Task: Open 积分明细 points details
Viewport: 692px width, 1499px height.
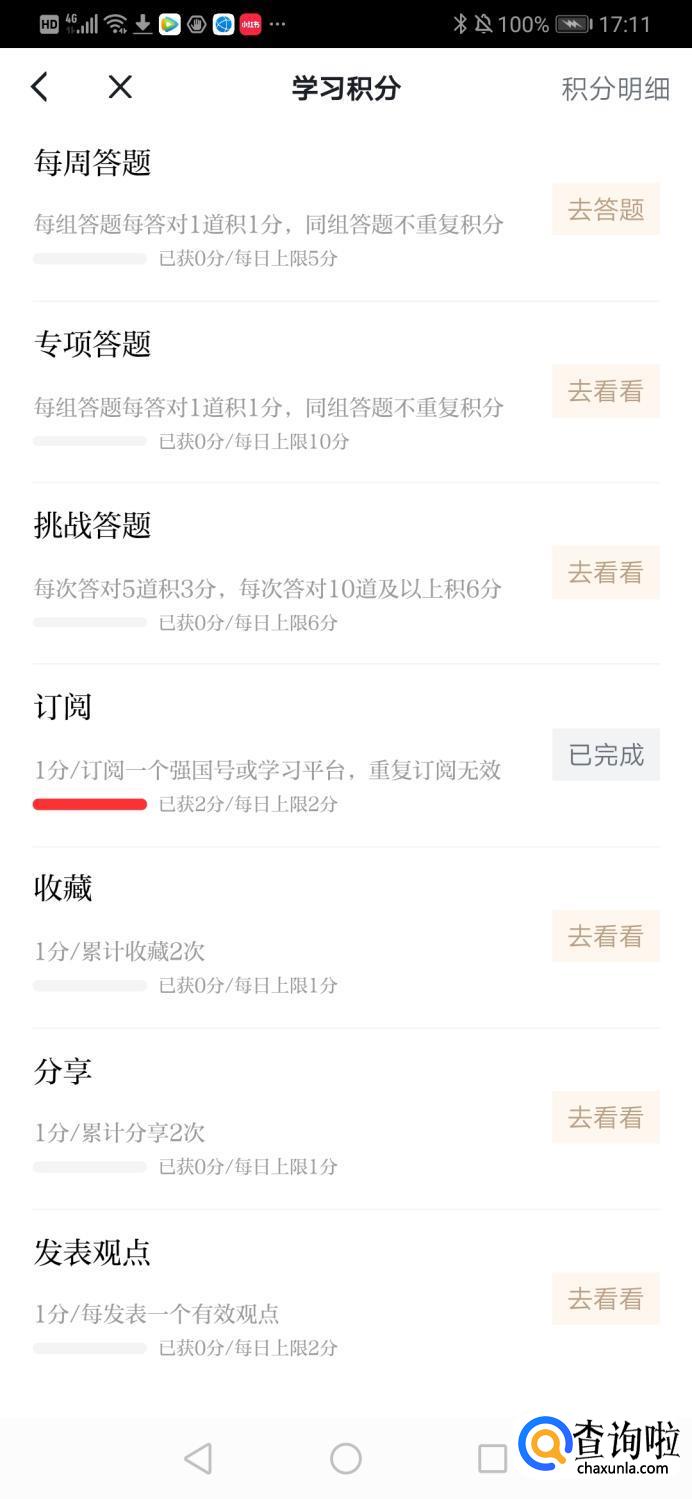Action: coord(615,89)
